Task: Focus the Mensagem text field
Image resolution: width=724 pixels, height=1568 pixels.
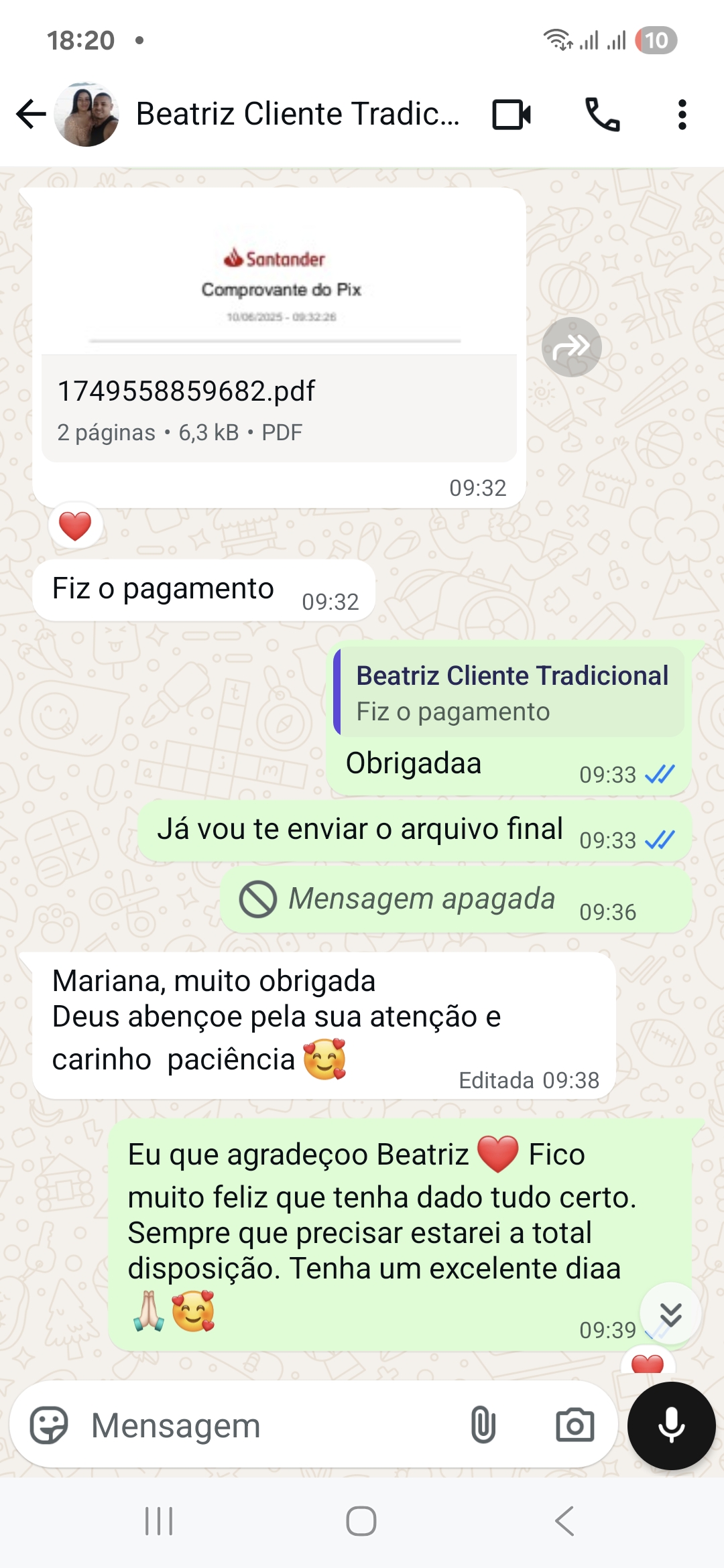Action: click(x=268, y=1425)
